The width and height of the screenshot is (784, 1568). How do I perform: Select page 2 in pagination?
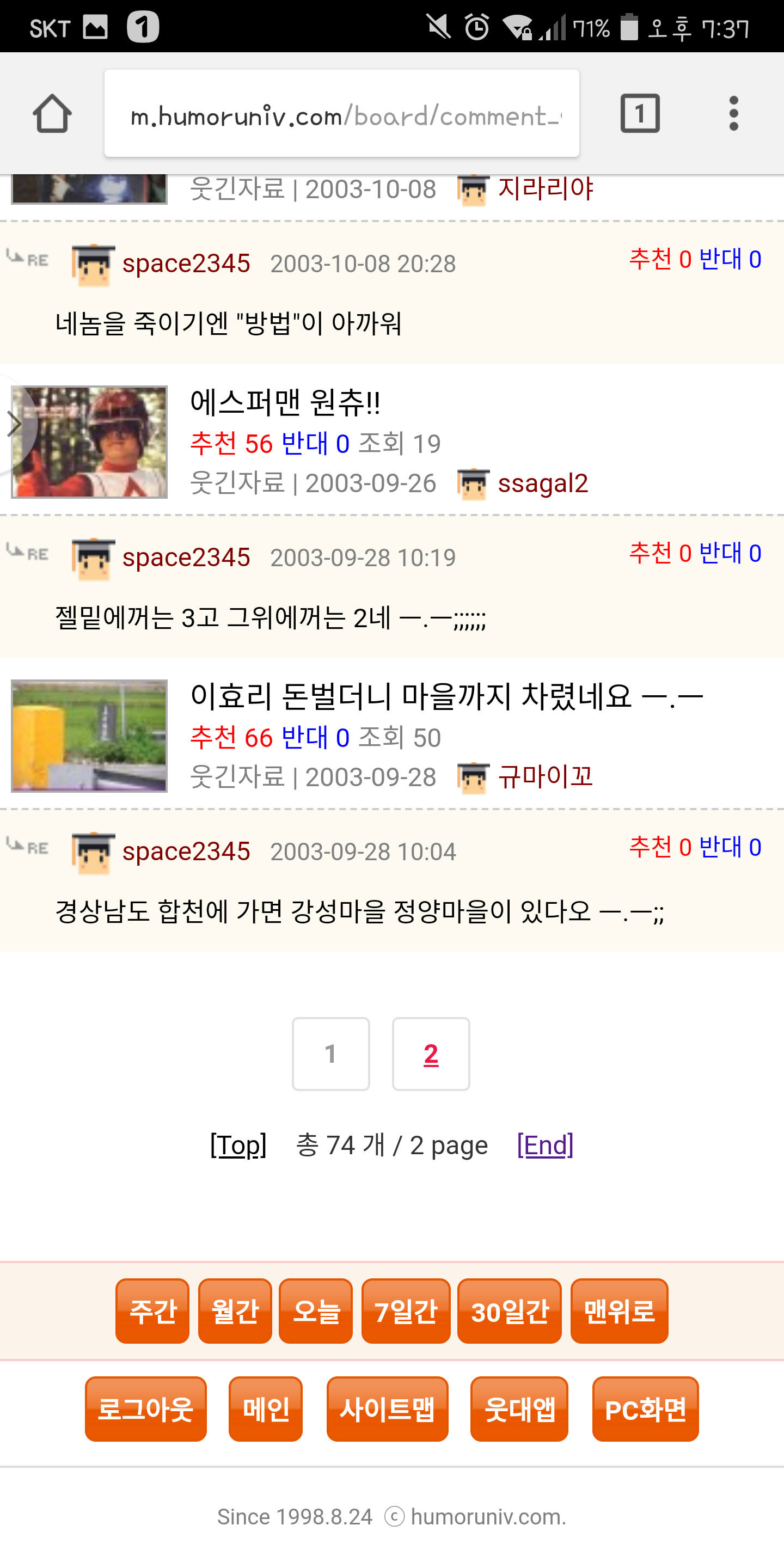coord(431,1053)
